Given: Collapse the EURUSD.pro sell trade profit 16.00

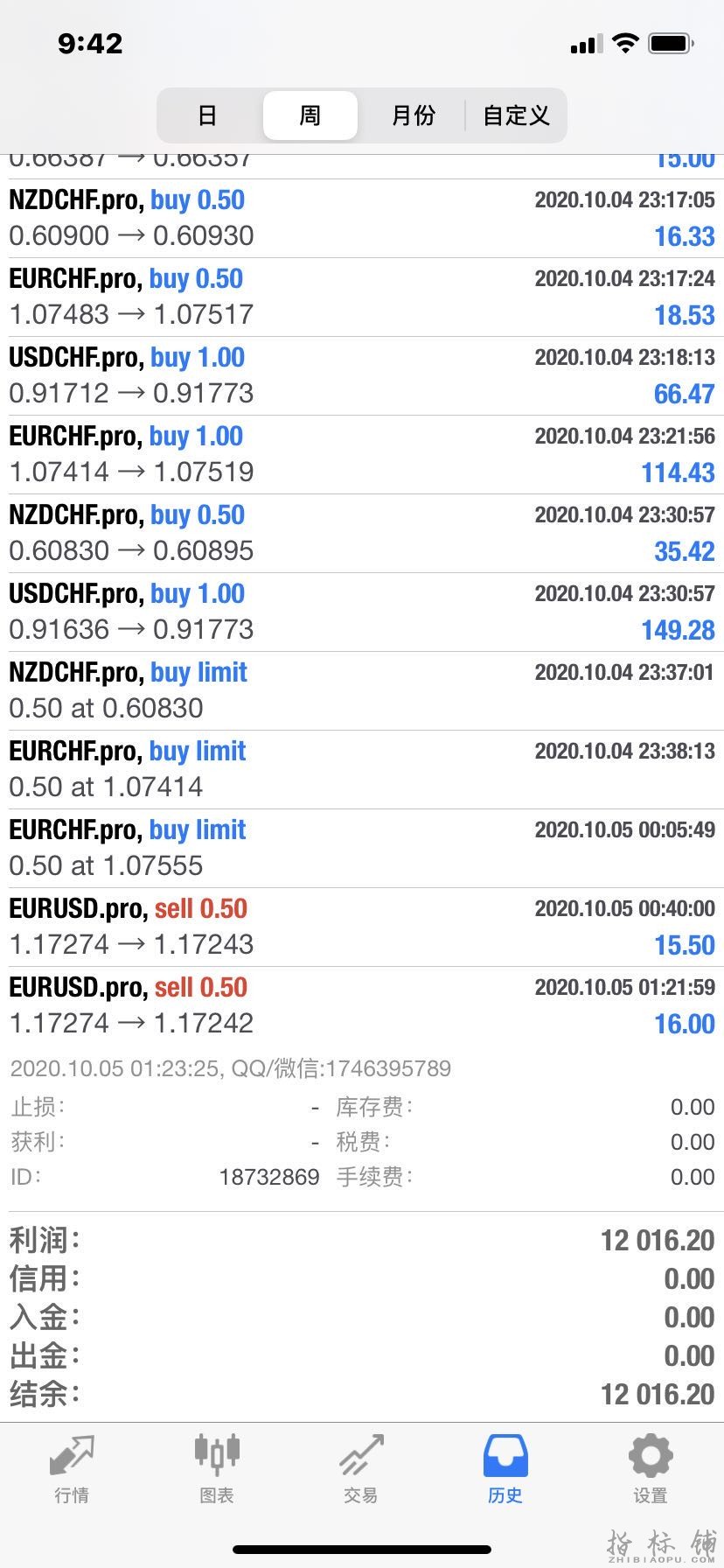Looking at the screenshot, I should 362,1006.
